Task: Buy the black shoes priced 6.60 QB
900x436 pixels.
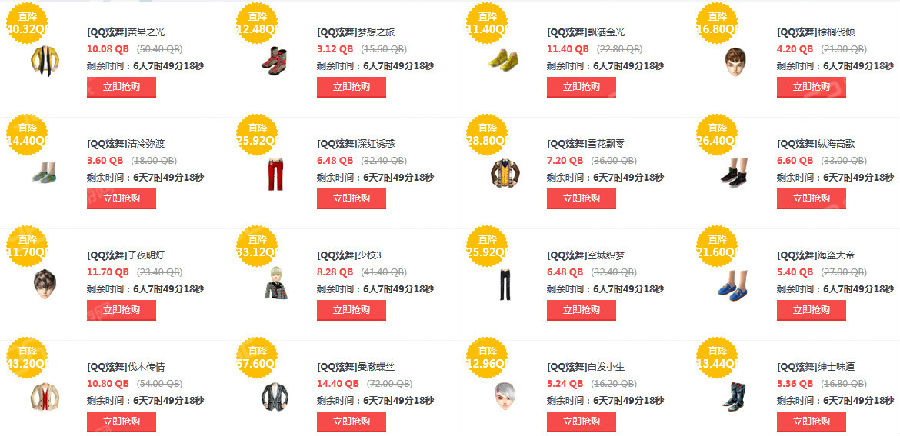Action: (x=810, y=198)
